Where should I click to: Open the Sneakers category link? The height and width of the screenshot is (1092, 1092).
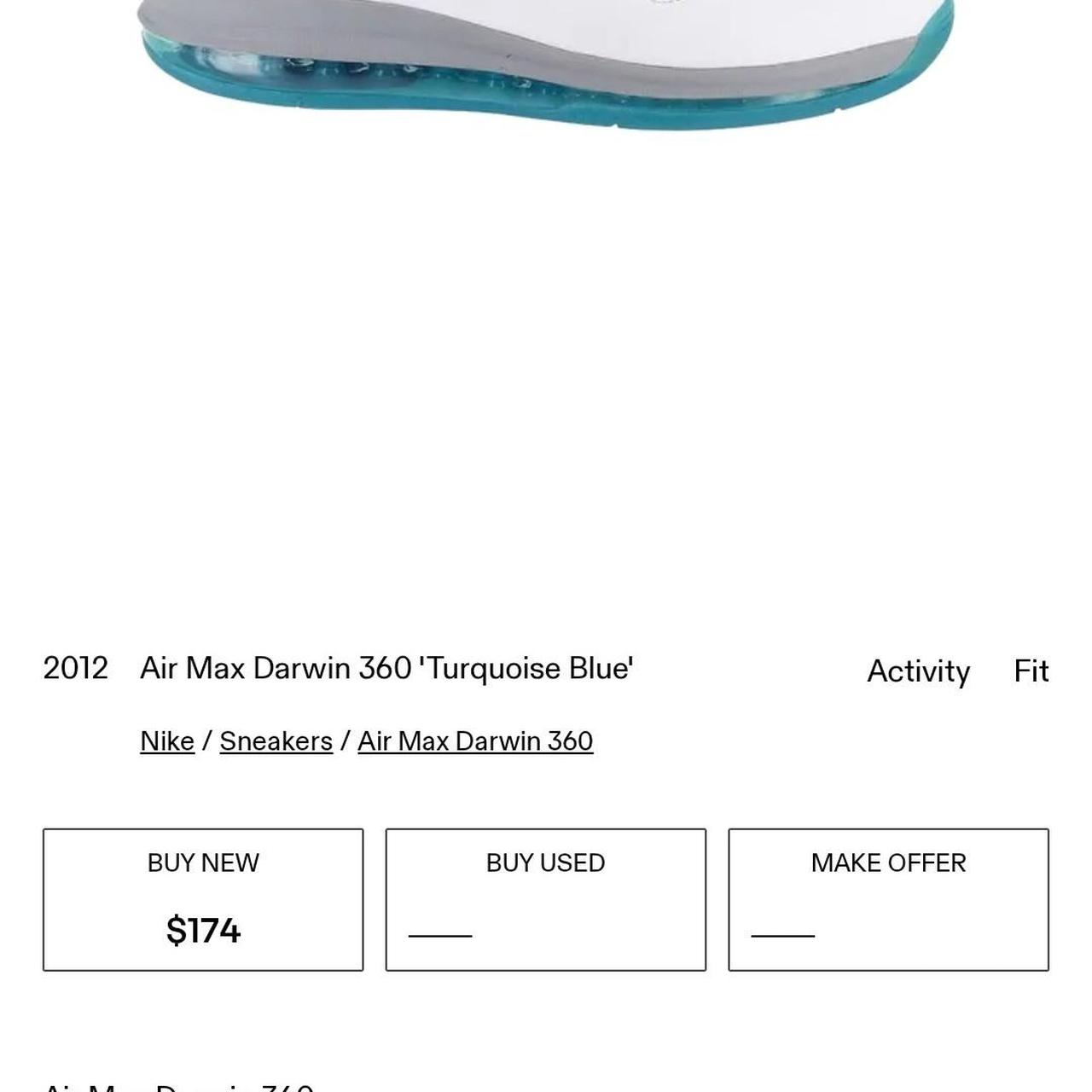tap(276, 741)
